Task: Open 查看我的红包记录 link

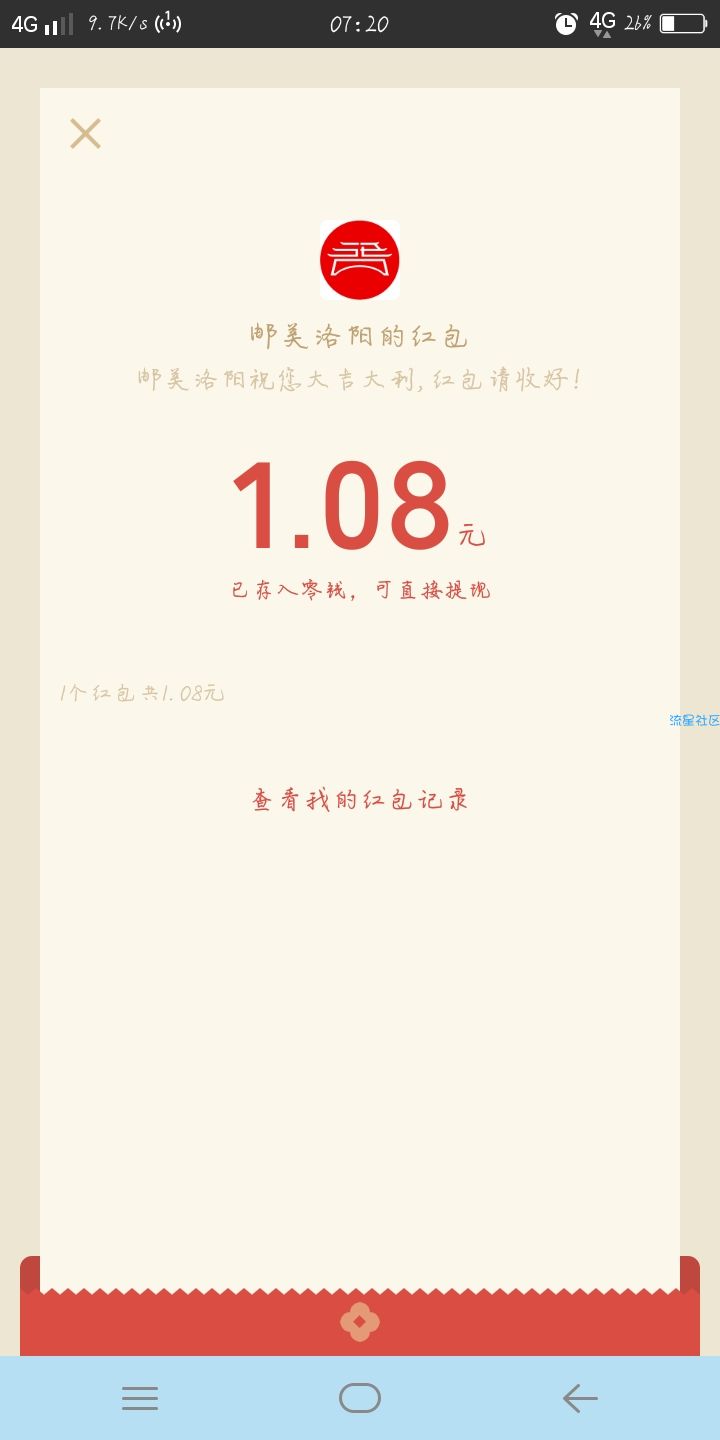Action: 360,800
